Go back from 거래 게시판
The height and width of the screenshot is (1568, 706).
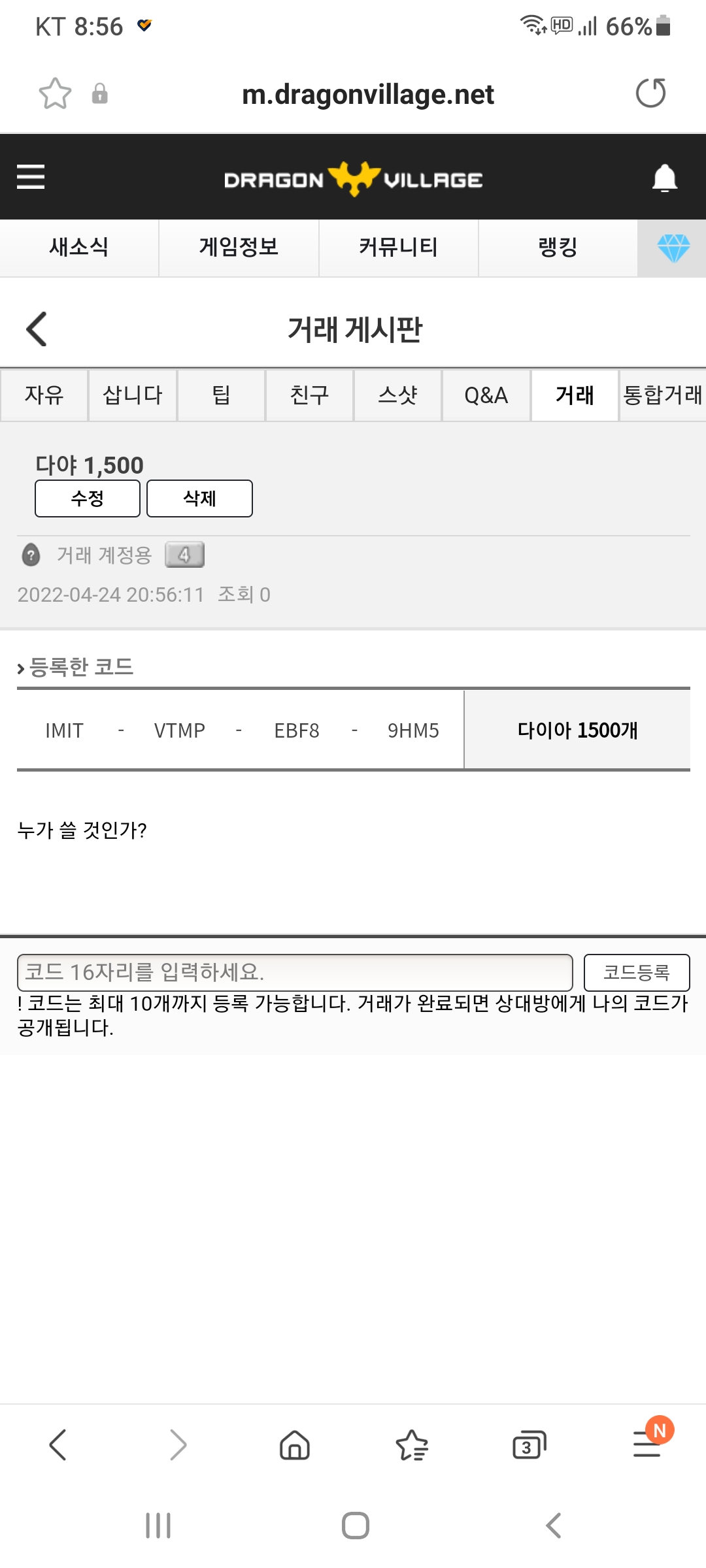(37, 329)
